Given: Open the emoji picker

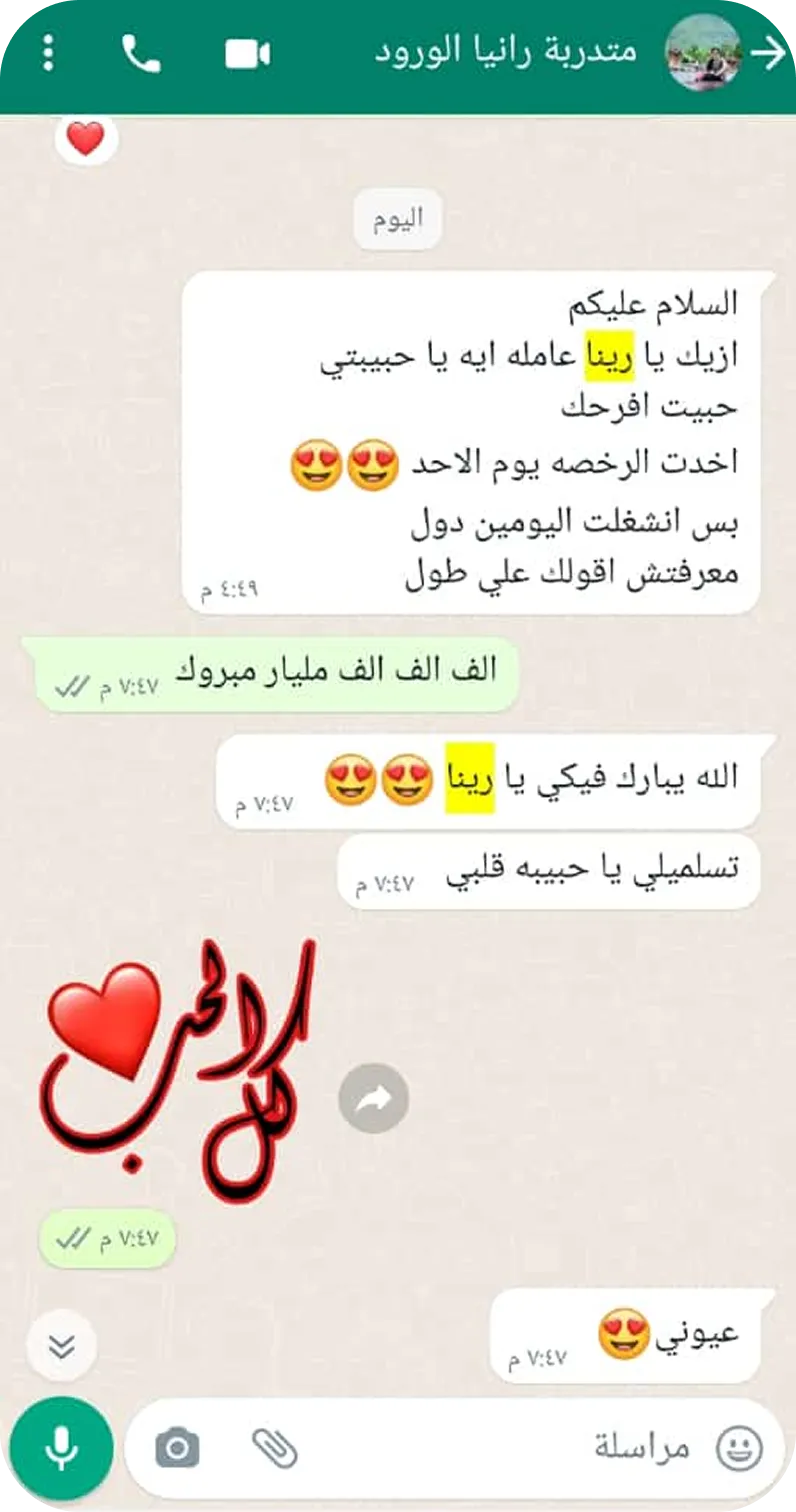Looking at the screenshot, I should 740,1447.
